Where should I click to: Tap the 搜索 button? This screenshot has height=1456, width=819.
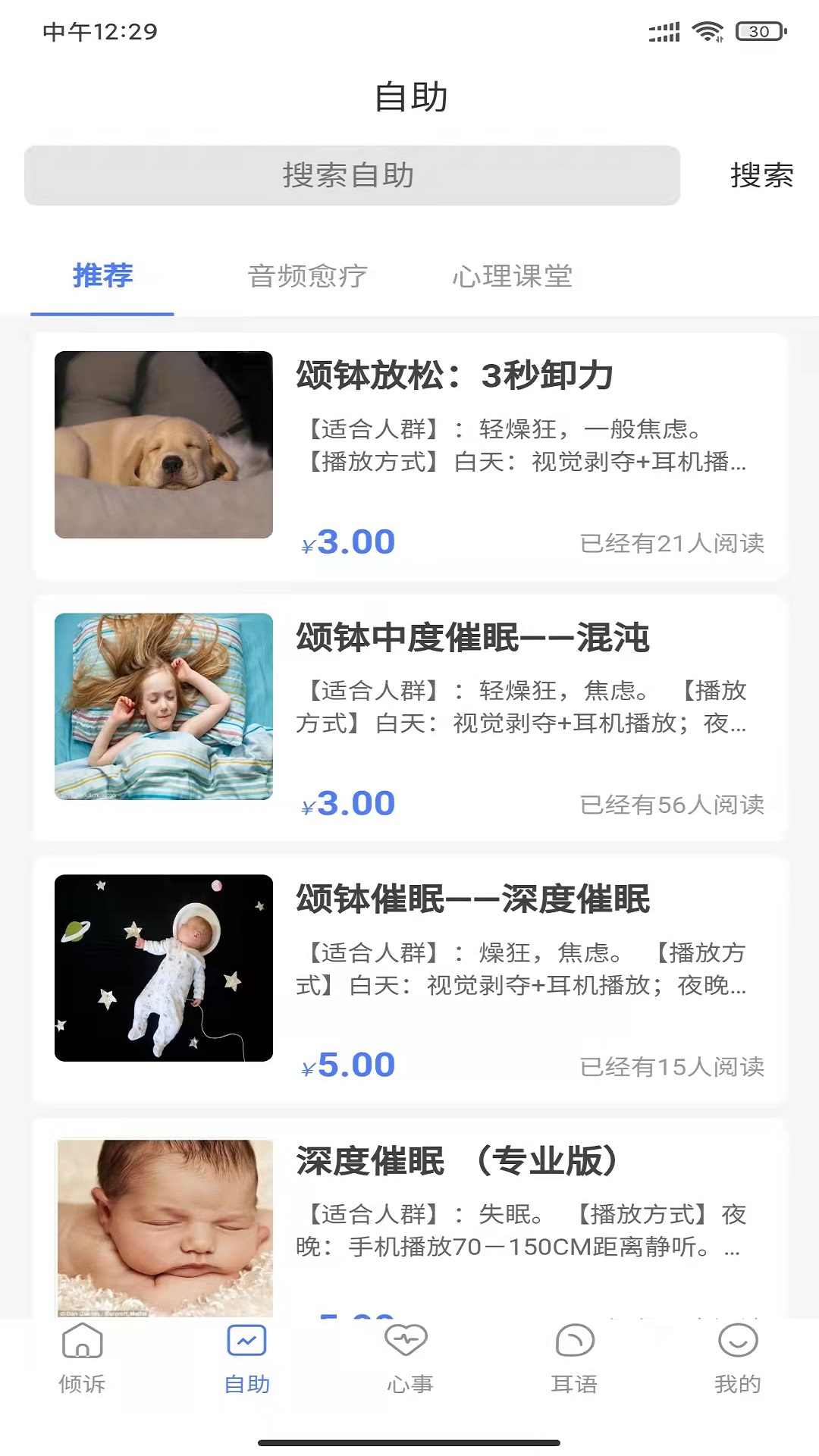(x=761, y=176)
